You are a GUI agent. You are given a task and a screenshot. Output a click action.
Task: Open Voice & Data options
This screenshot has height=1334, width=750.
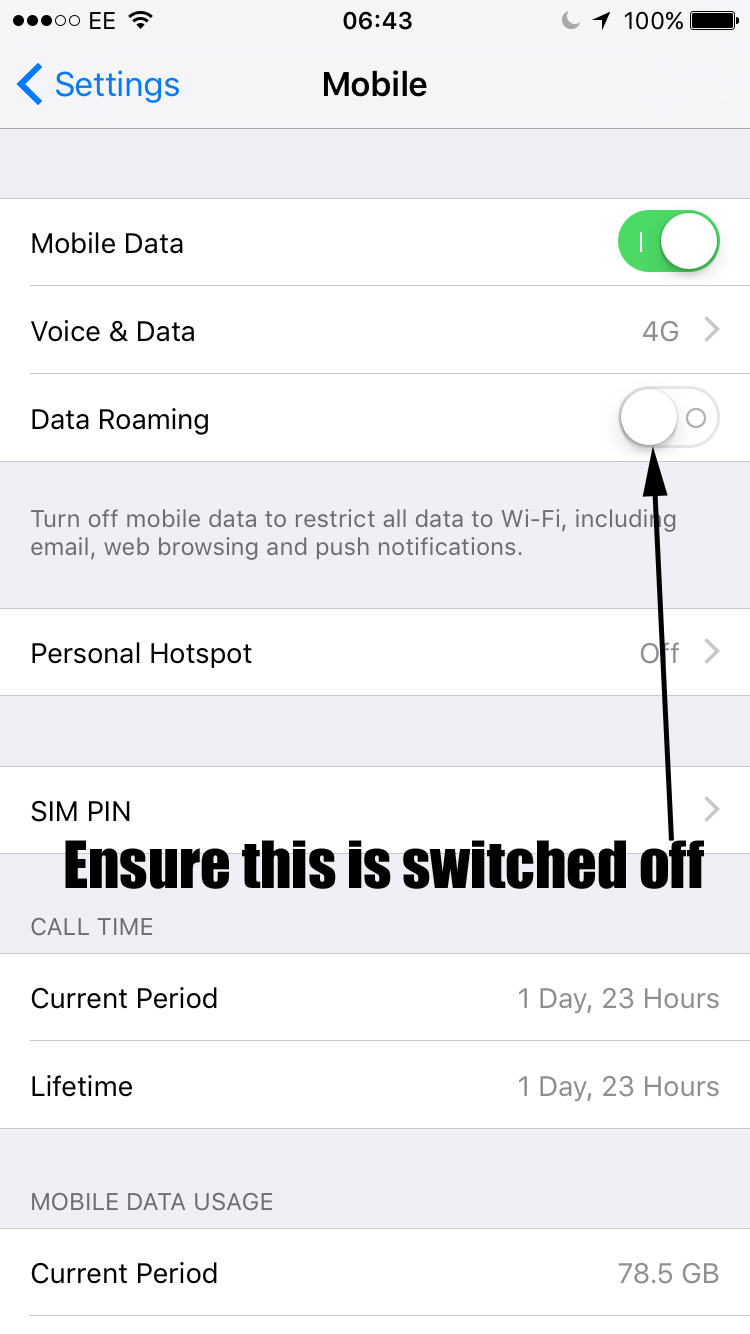tap(375, 331)
